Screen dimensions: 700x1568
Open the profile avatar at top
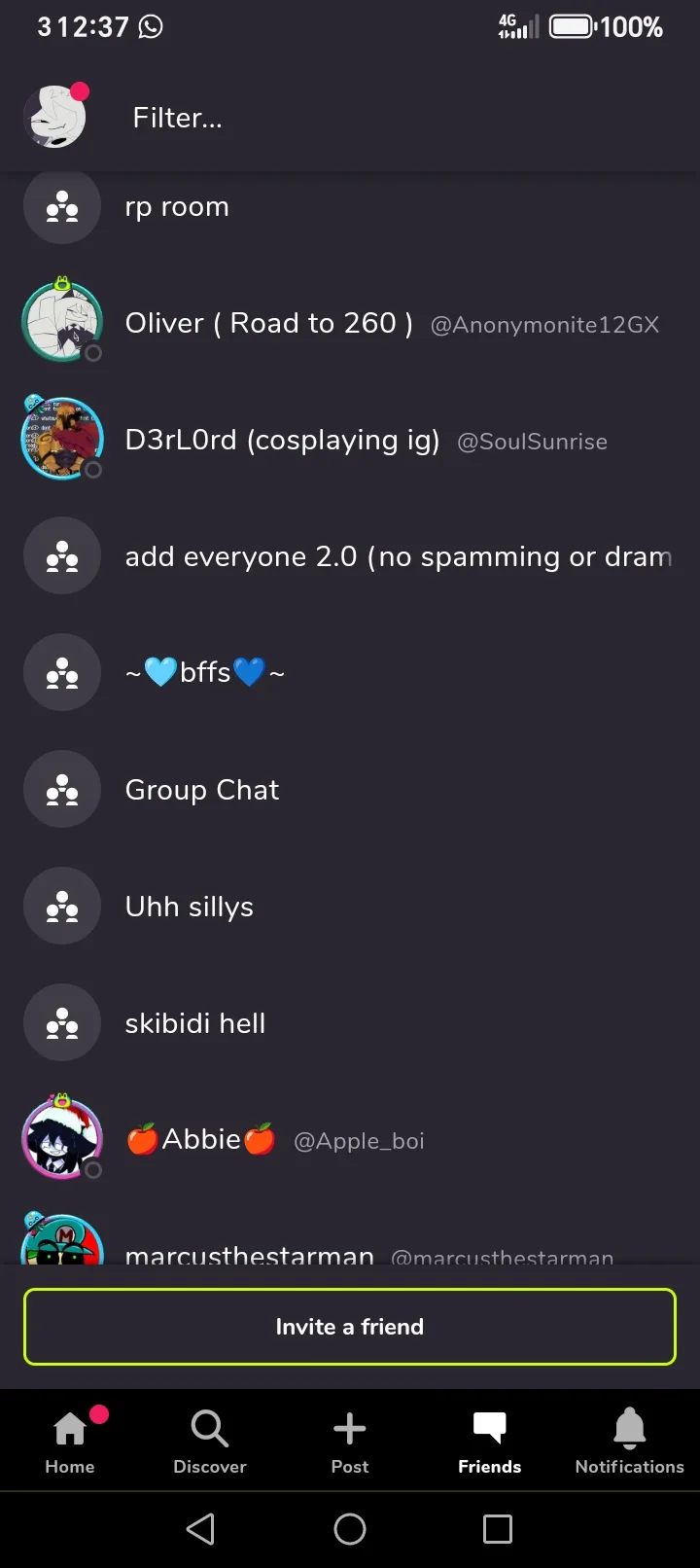[56, 117]
